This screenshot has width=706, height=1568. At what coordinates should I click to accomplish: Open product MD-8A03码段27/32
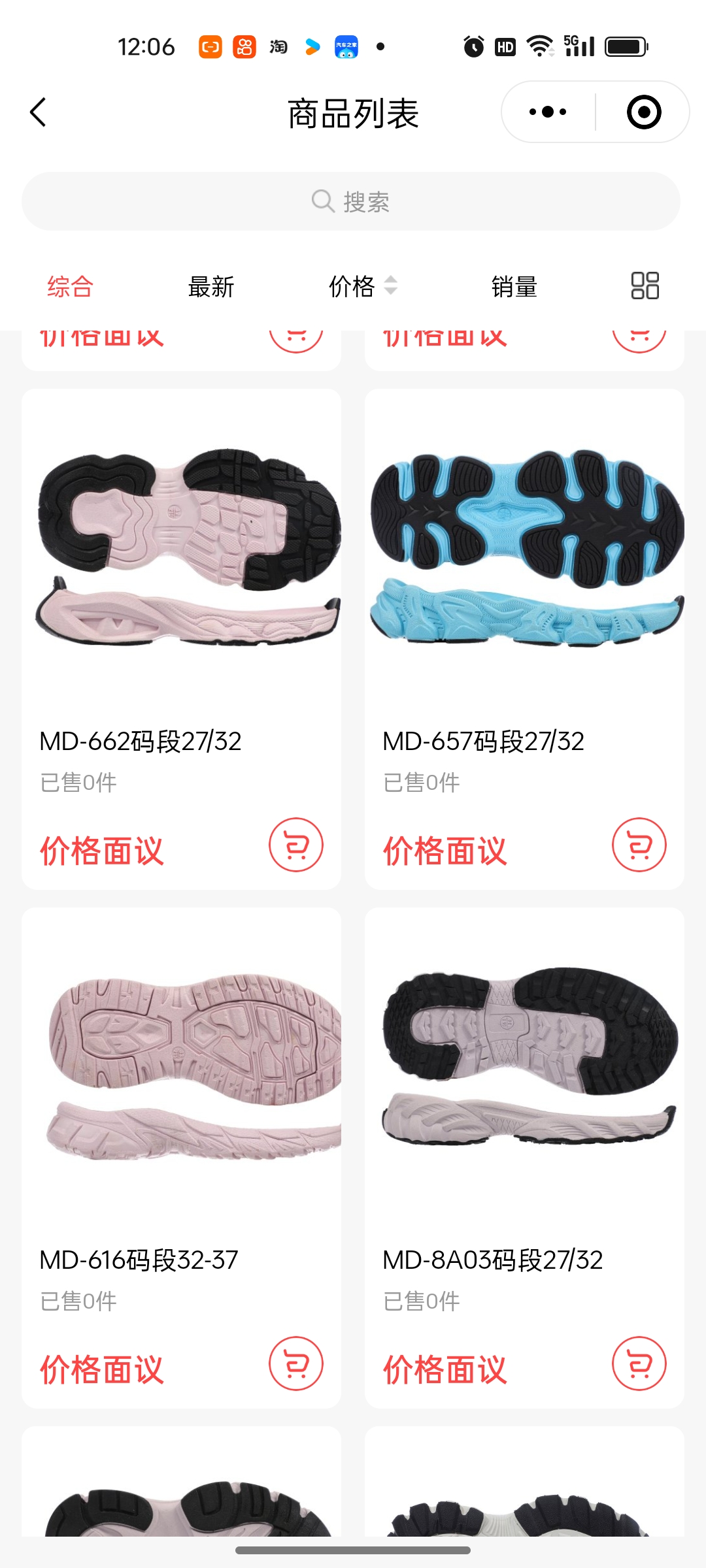tap(524, 1066)
